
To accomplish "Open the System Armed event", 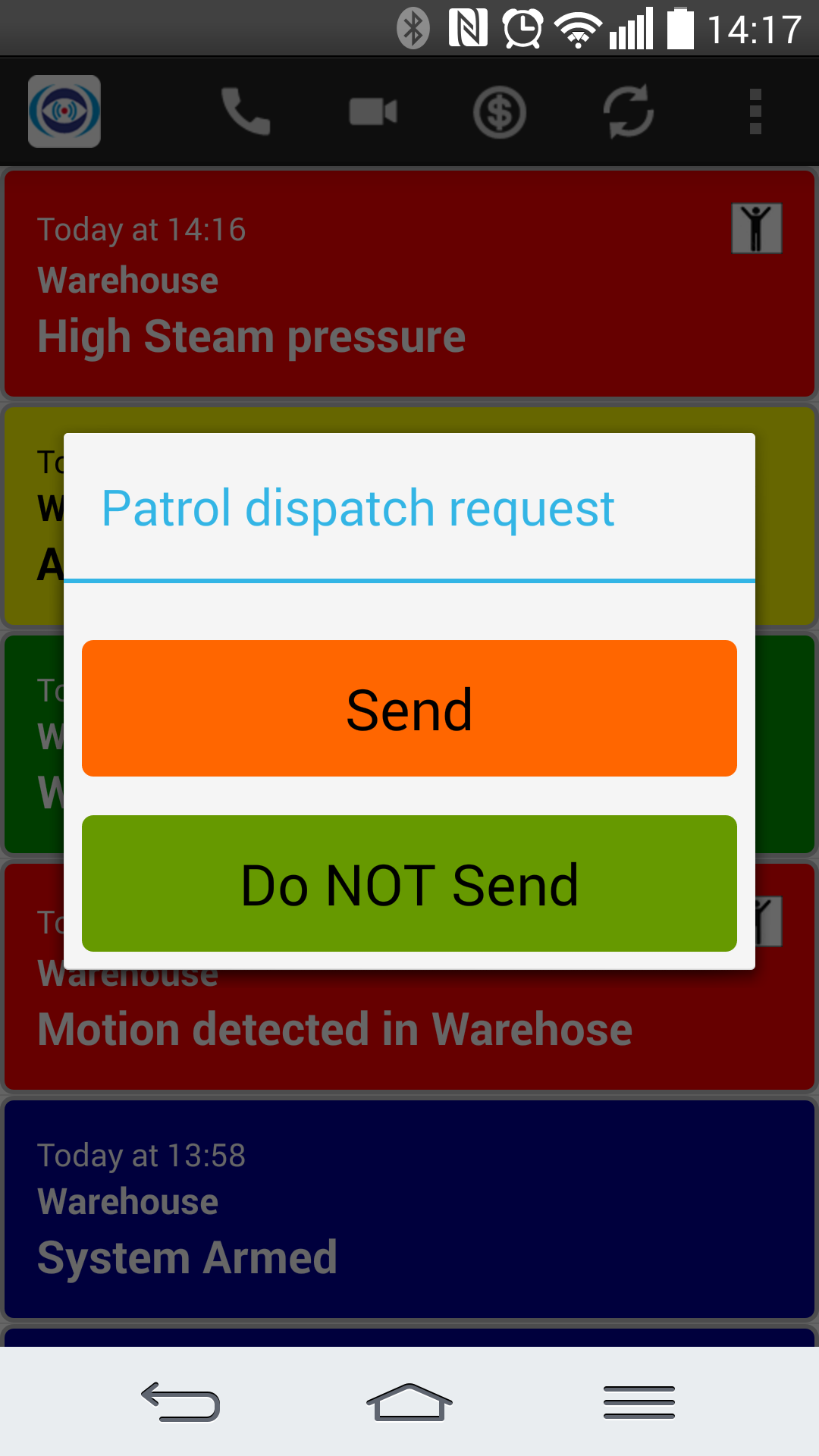I will click(409, 1210).
